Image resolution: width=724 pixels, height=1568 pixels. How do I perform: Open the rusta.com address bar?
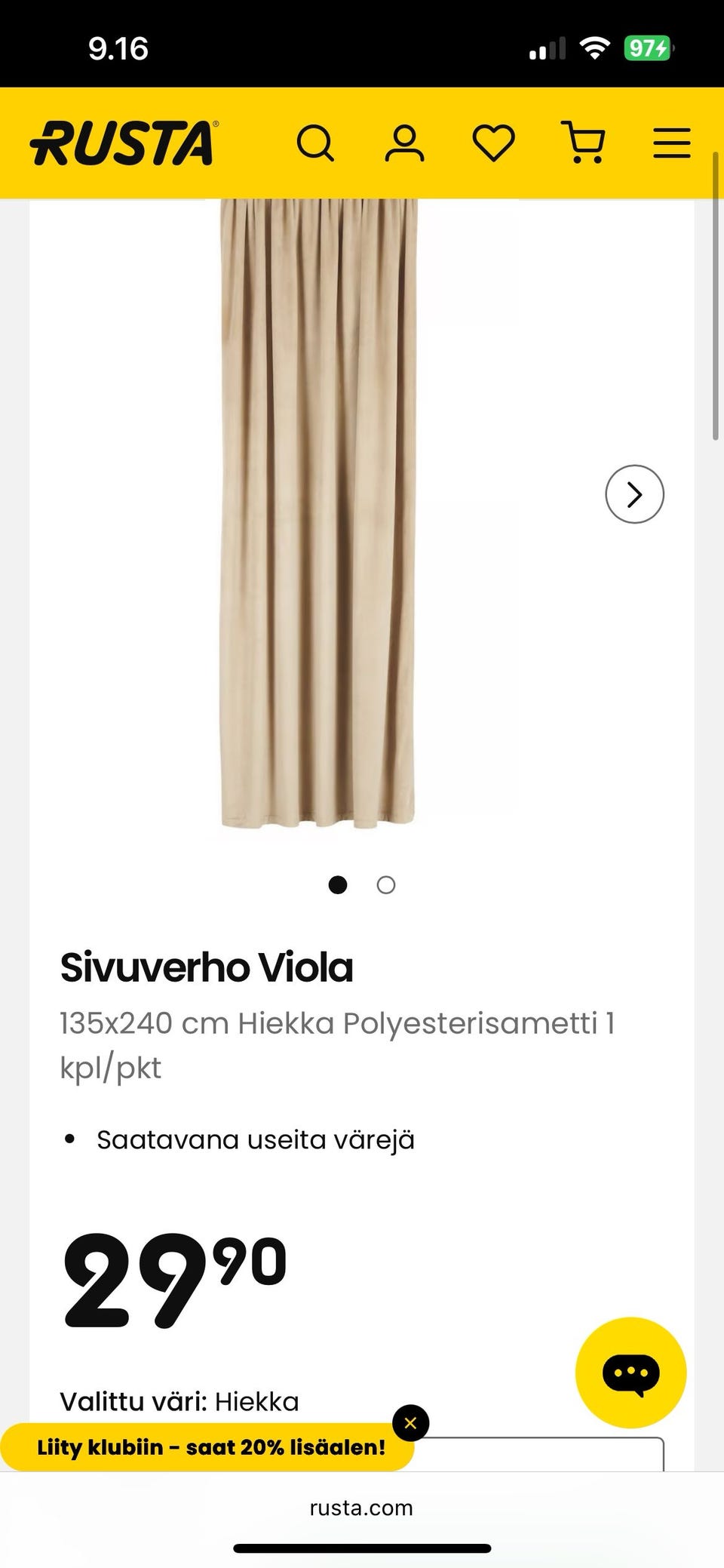[x=360, y=1508]
